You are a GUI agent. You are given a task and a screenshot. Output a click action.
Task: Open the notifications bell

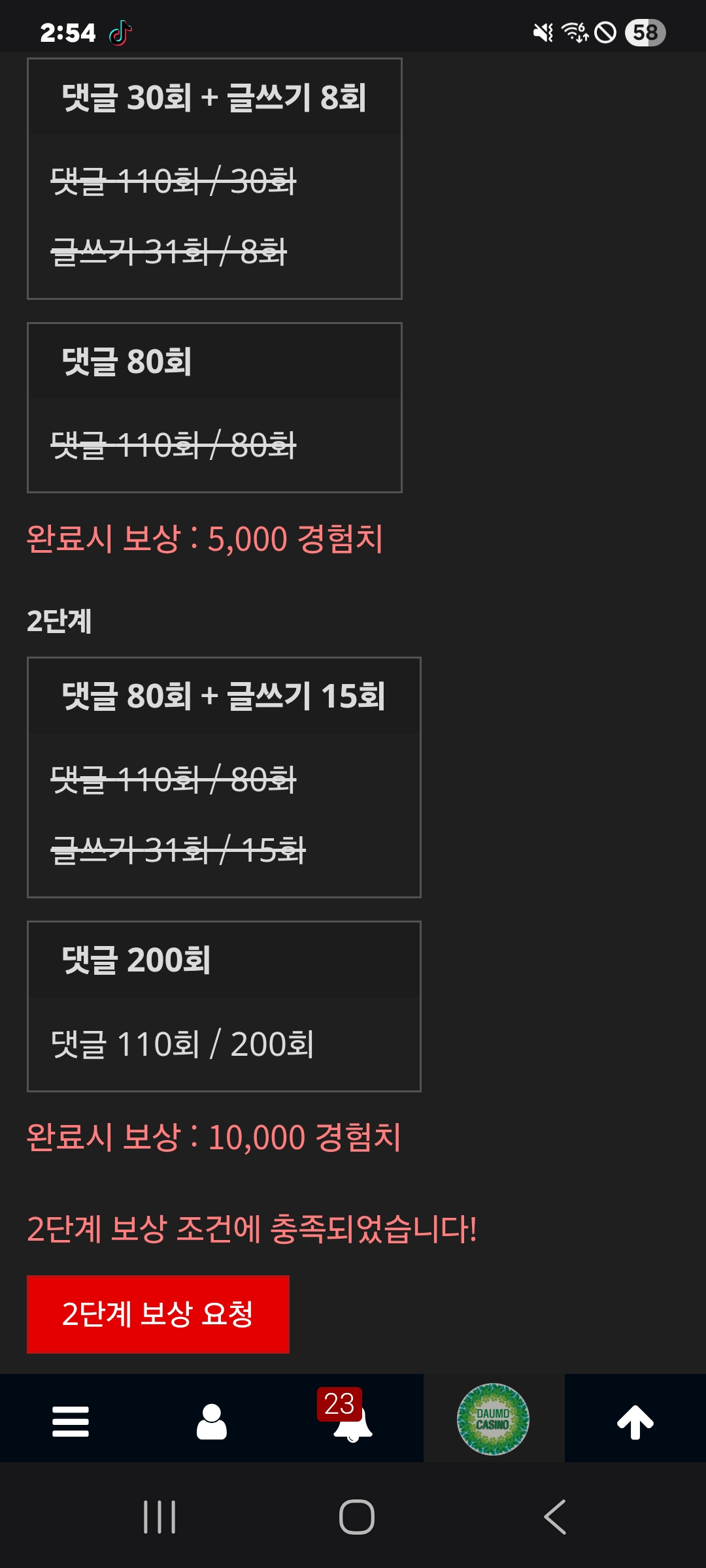[x=352, y=1421]
